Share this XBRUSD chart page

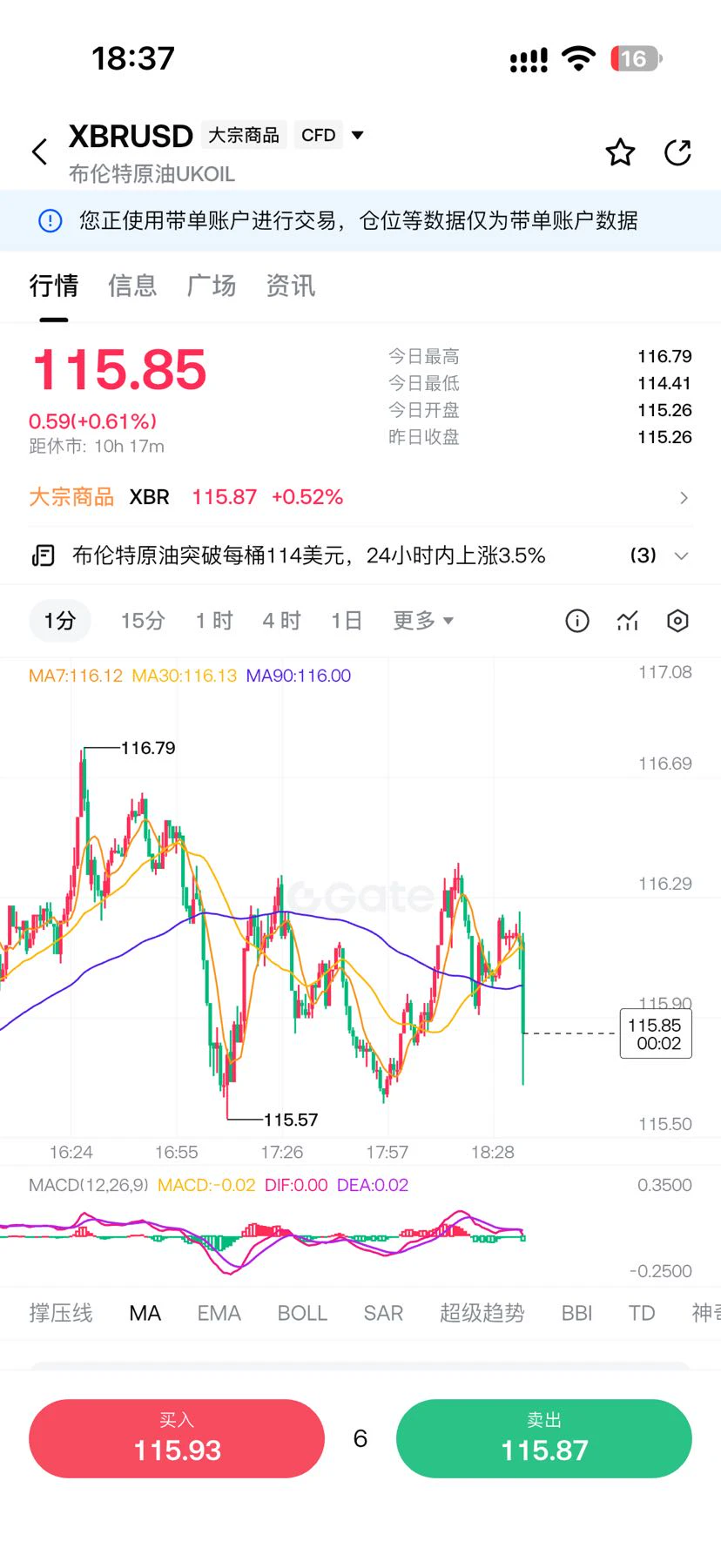(x=677, y=152)
